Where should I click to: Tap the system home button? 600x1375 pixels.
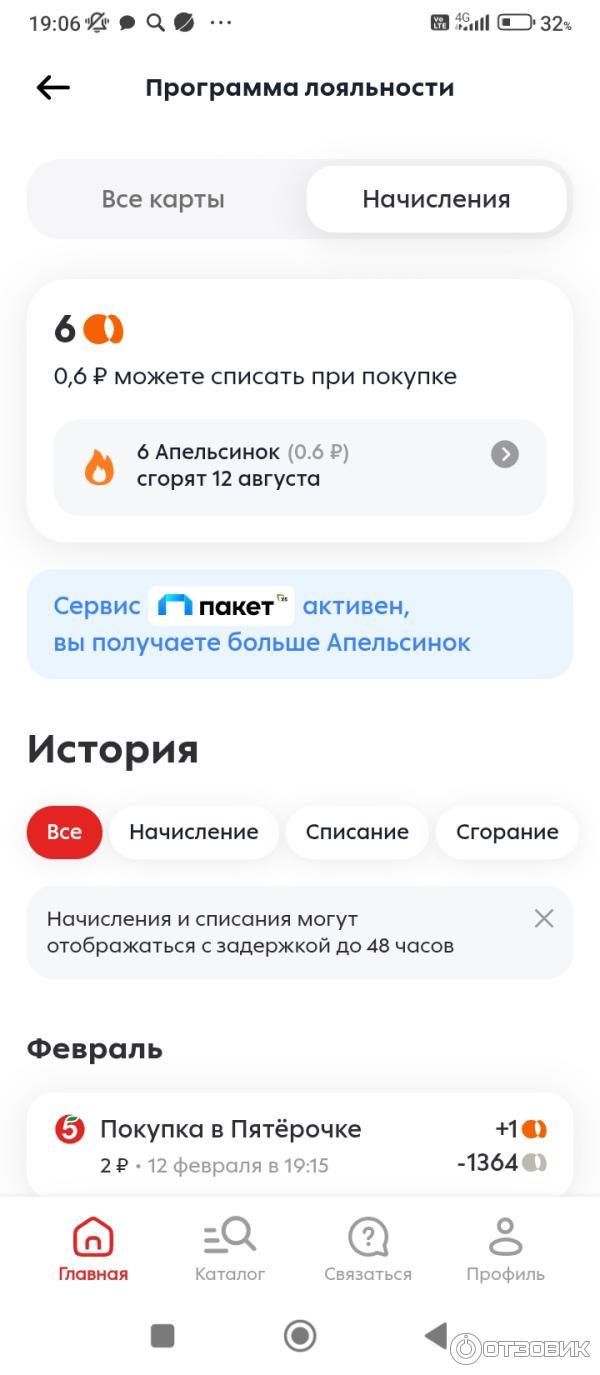coord(300,1336)
